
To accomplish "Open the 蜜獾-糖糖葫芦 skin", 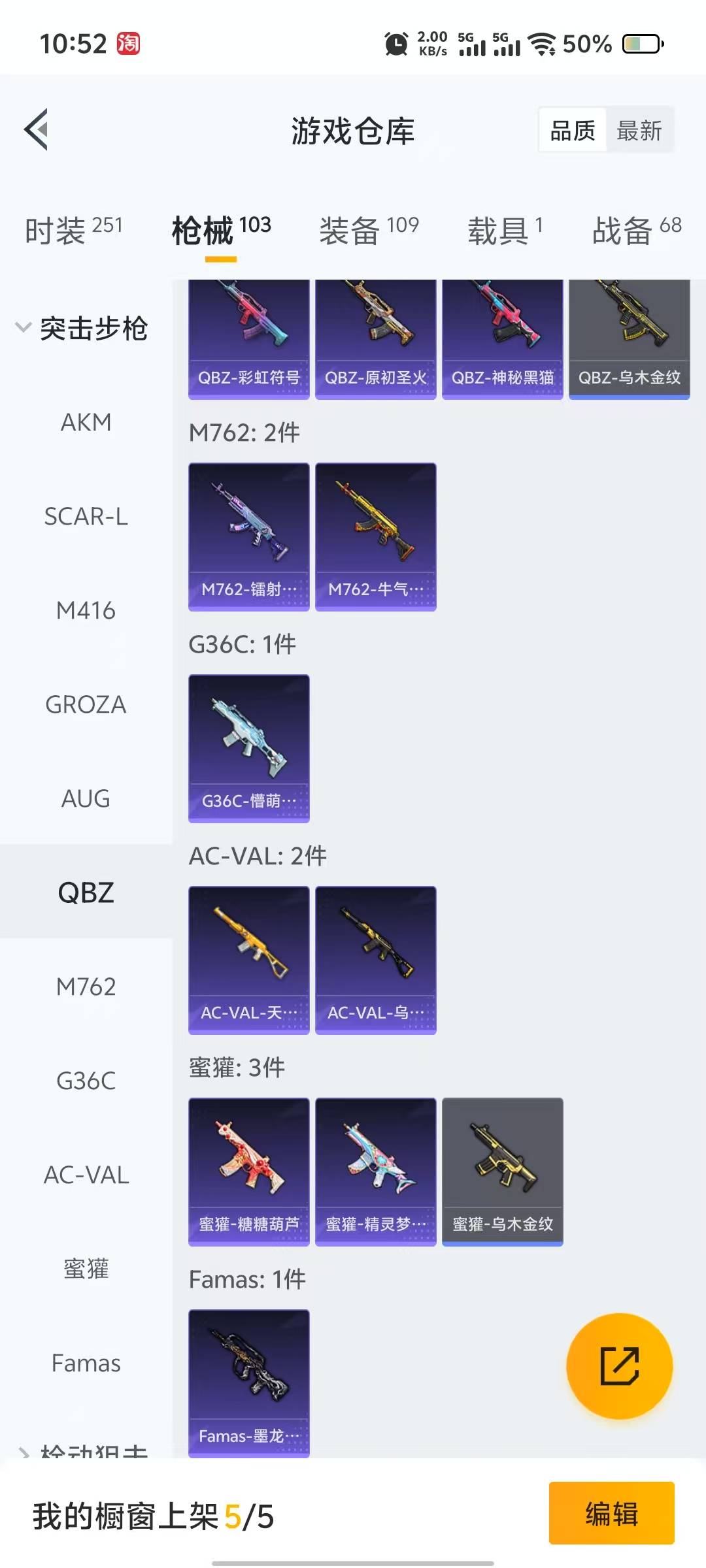I will [x=248, y=1172].
